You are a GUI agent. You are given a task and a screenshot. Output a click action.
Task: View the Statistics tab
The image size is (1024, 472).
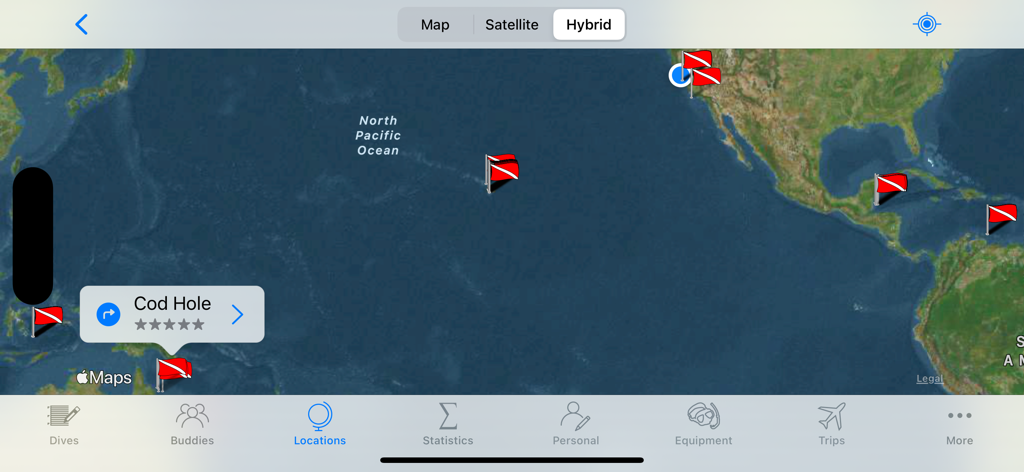coord(448,424)
